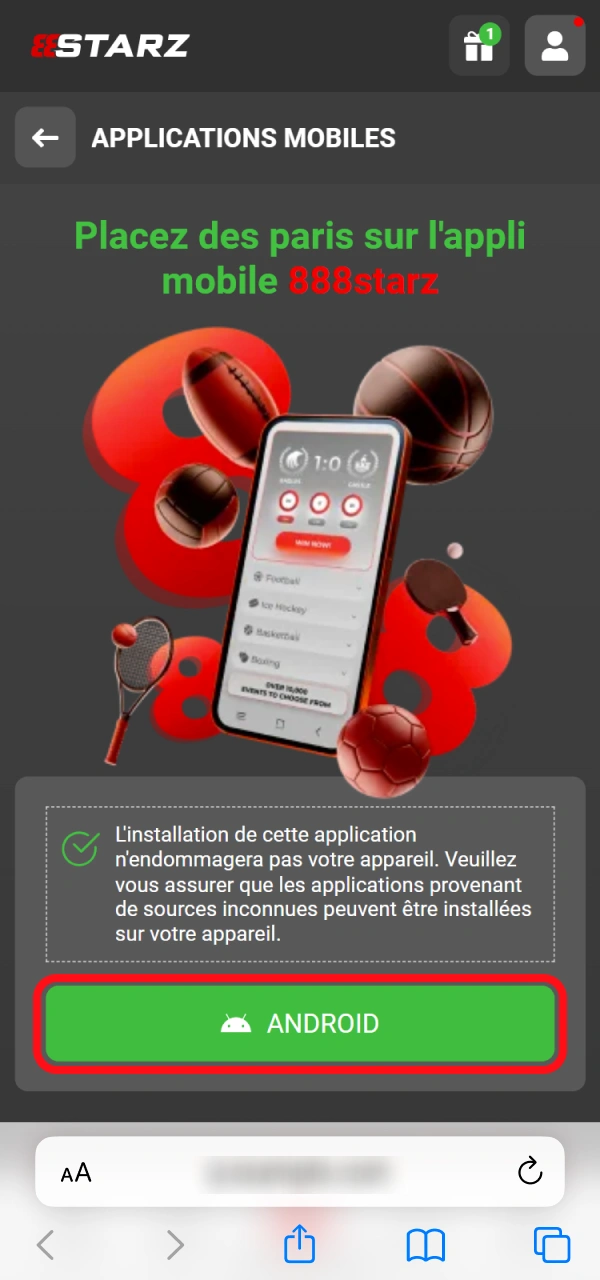Reload the current web page
600x1280 pixels.
pos(530,1172)
